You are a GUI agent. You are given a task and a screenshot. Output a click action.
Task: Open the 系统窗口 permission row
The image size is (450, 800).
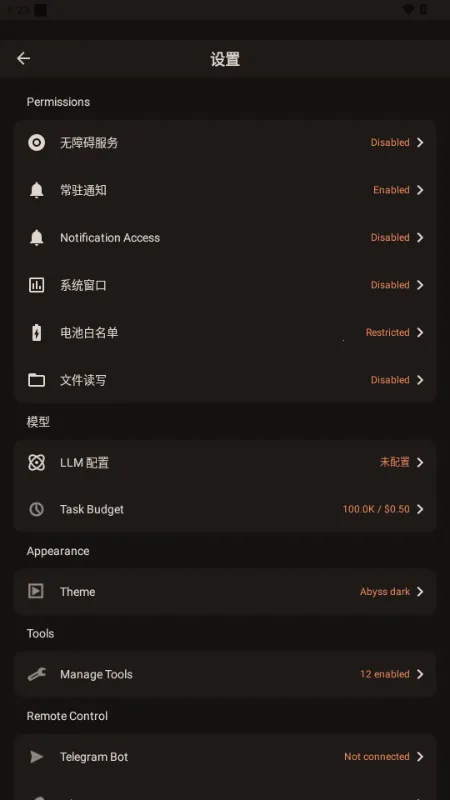(x=225, y=285)
